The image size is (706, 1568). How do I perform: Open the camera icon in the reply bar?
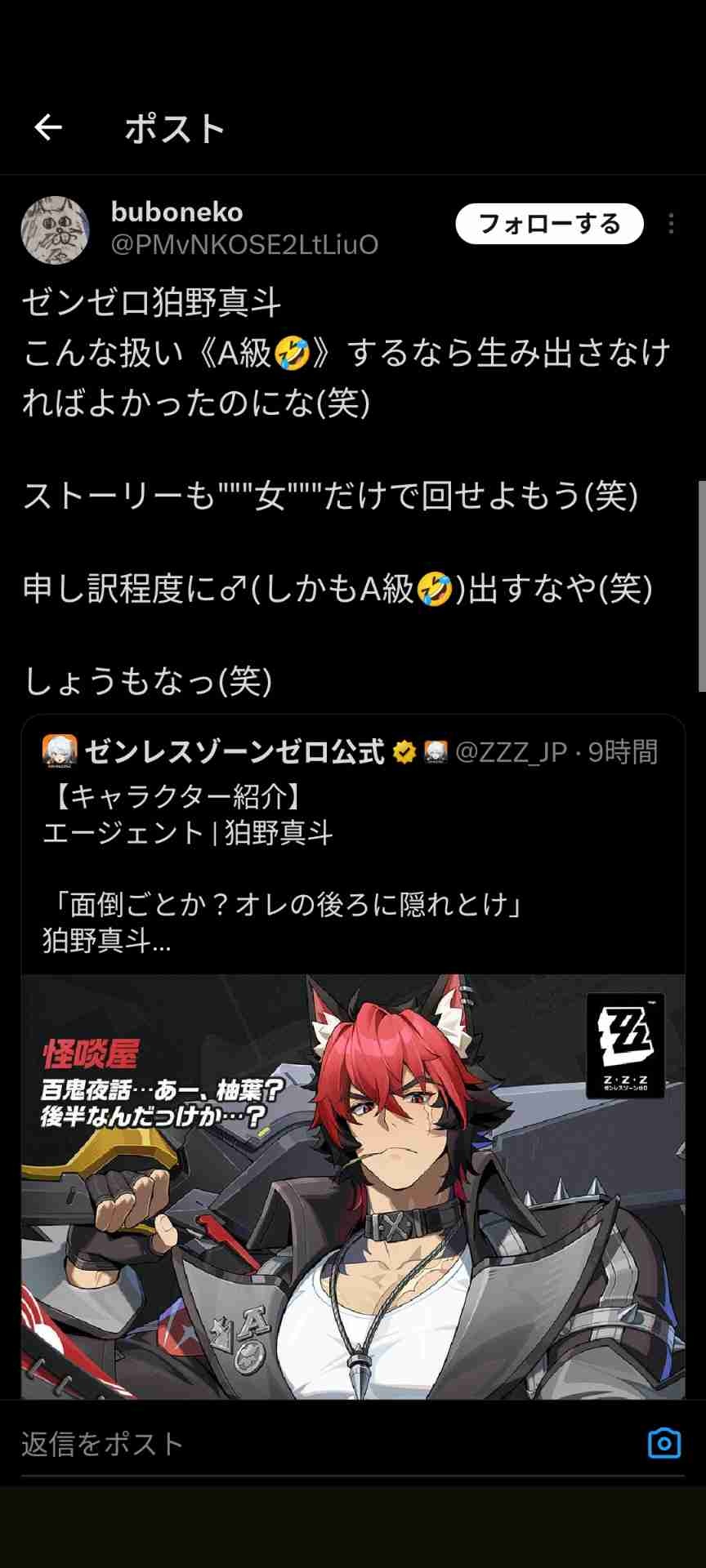[664, 1443]
